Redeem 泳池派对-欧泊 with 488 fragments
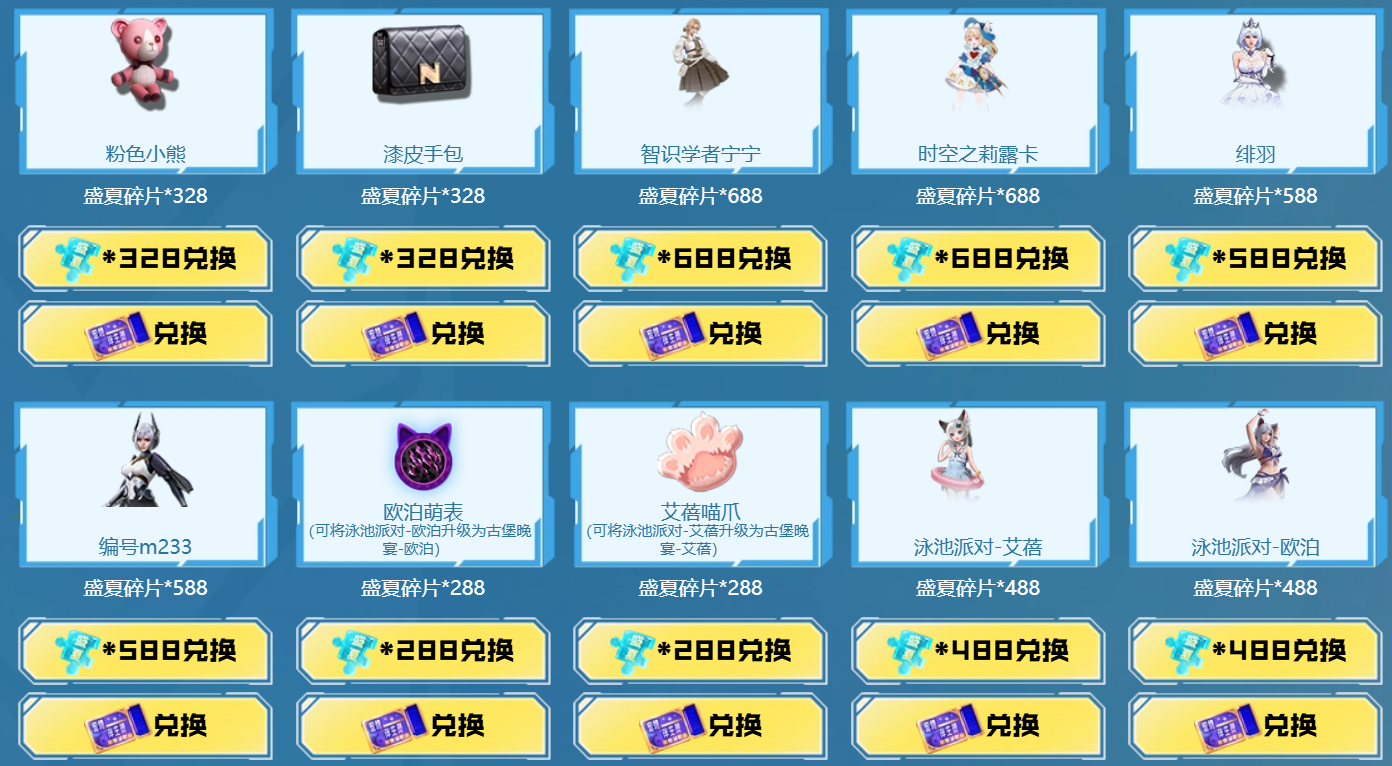The height and width of the screenshot is (766, 1392). tap(1254, 651)
